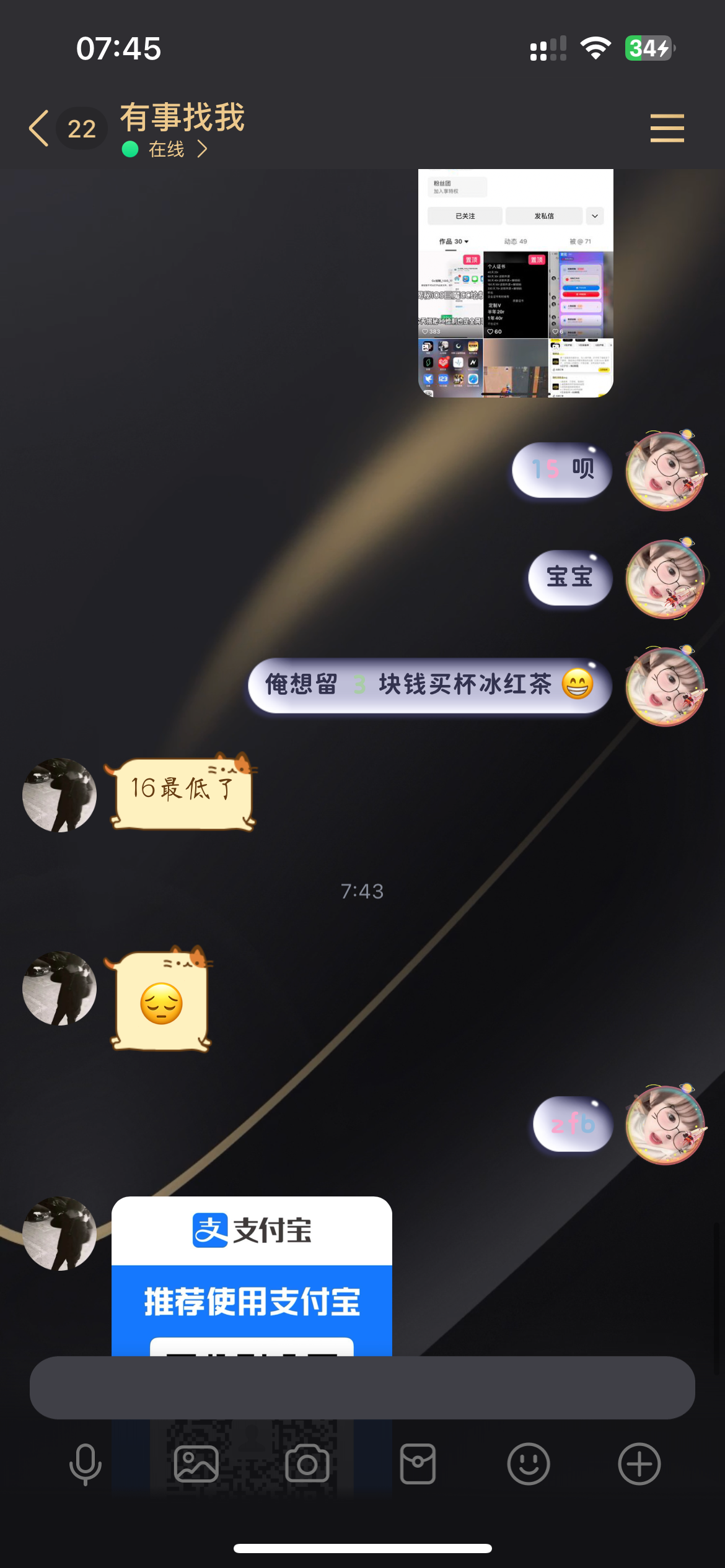Open more options with the plus icon

pos(639,1464)
